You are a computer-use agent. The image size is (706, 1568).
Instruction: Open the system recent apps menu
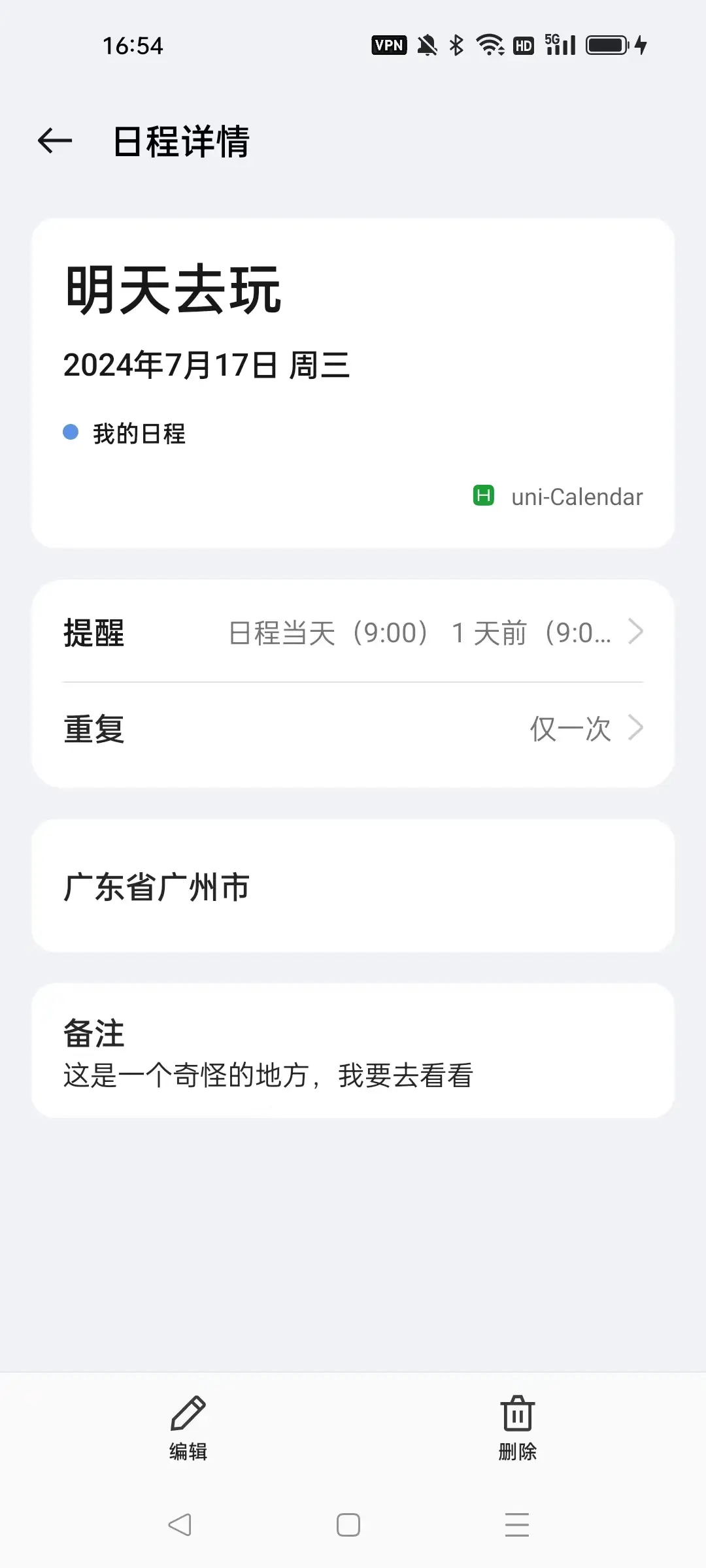pos(516,1525)
